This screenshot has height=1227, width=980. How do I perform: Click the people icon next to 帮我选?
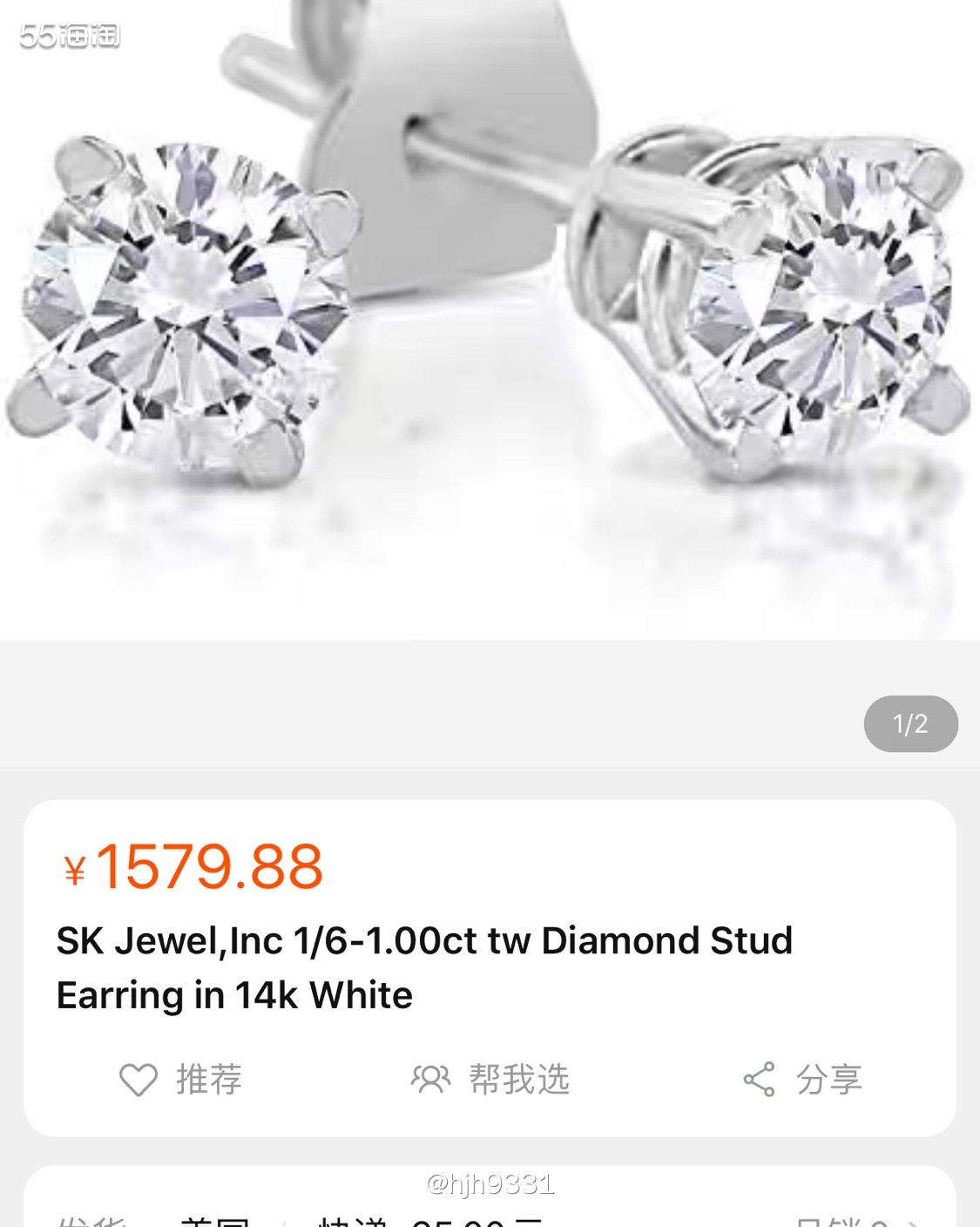pyautogui.click(x=430, y=1080)
